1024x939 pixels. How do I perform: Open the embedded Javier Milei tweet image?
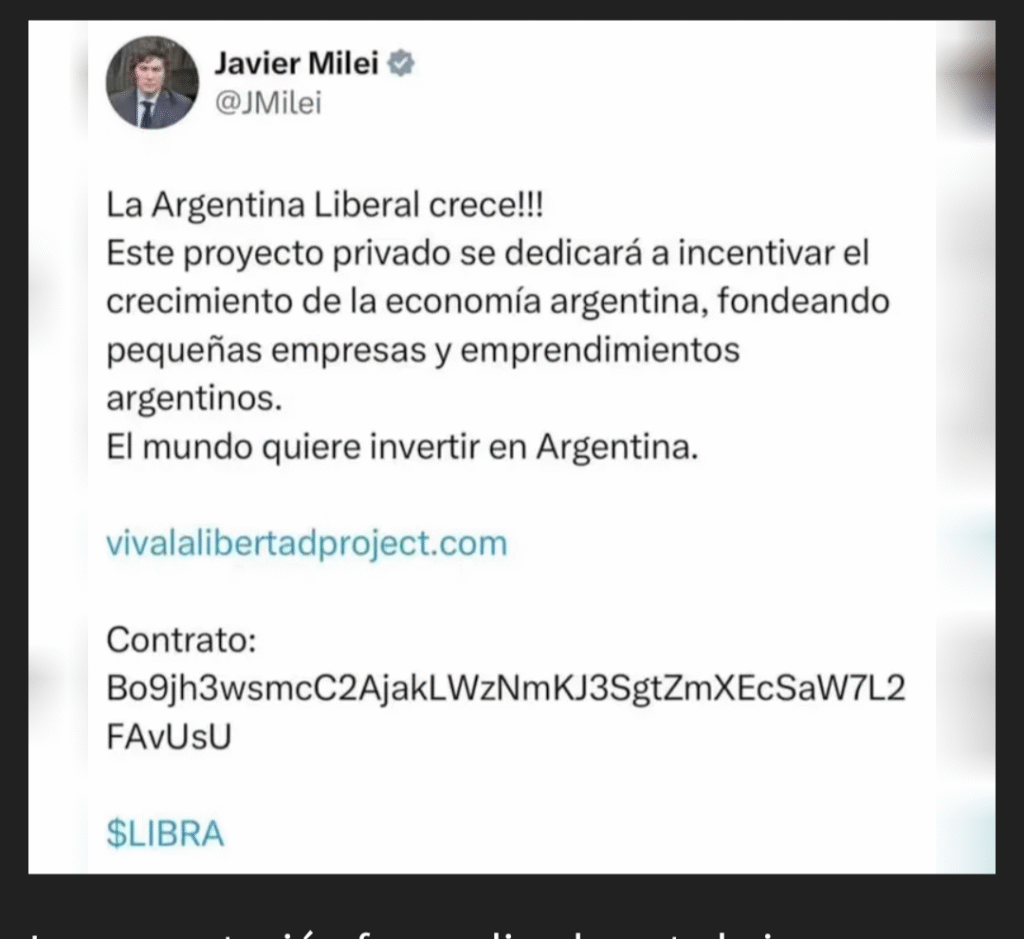point(511,445)
